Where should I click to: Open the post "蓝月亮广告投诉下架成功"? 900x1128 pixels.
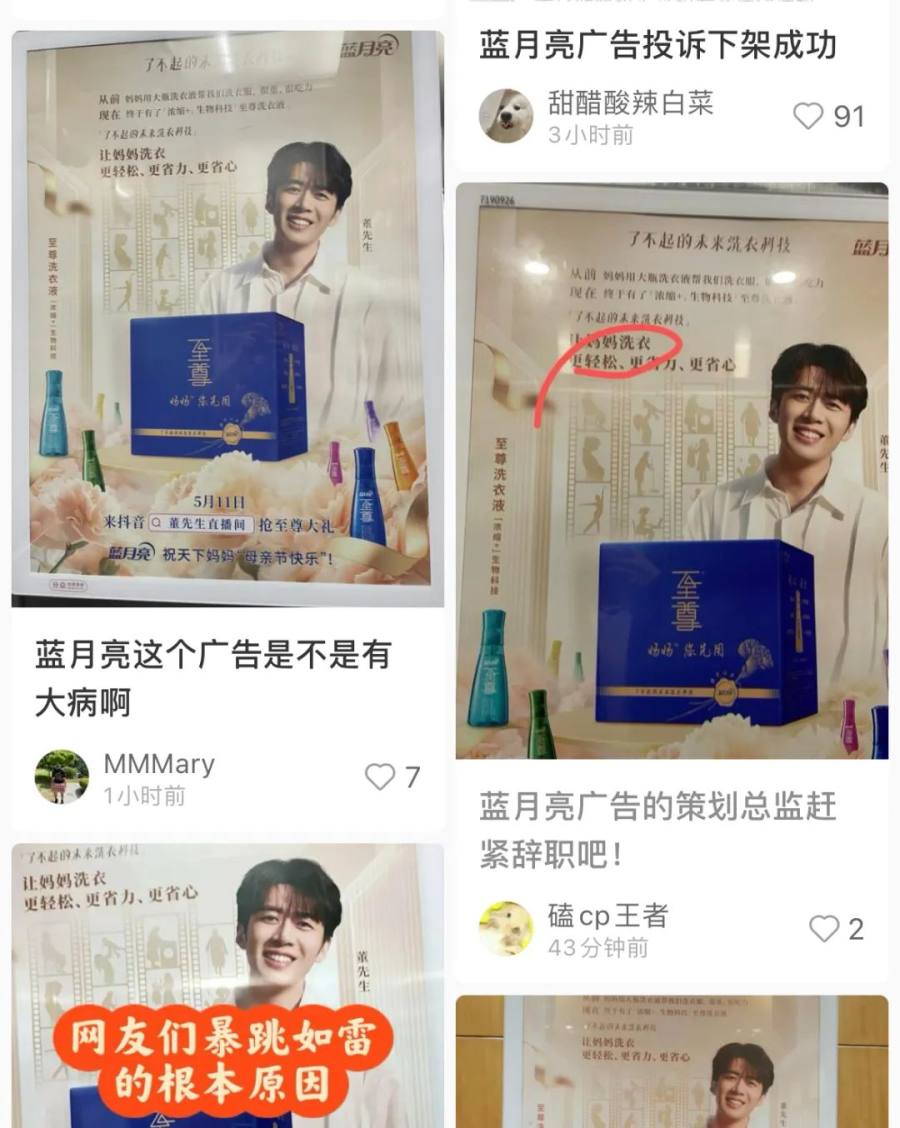657,46
